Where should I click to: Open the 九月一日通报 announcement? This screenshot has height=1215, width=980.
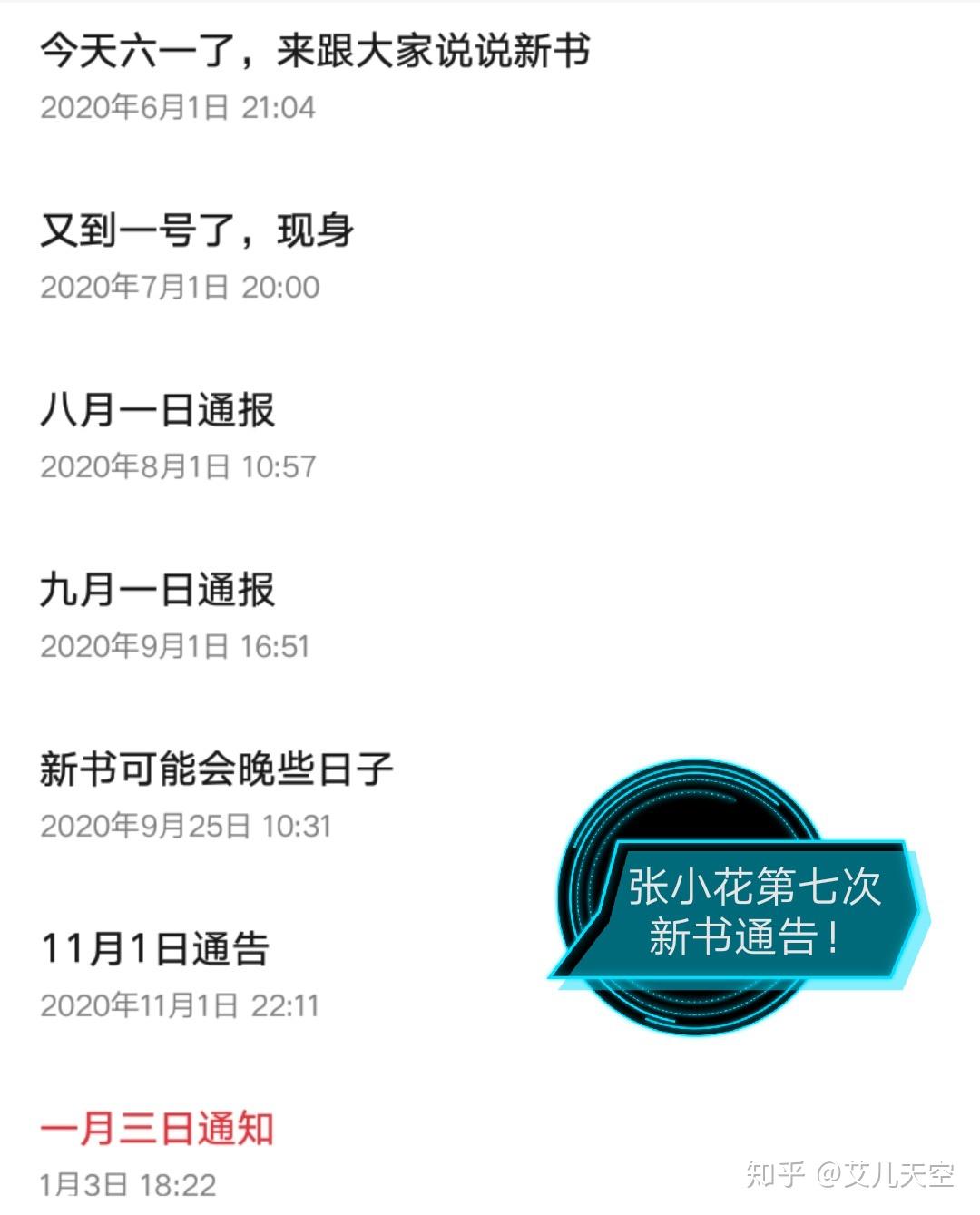157,590
